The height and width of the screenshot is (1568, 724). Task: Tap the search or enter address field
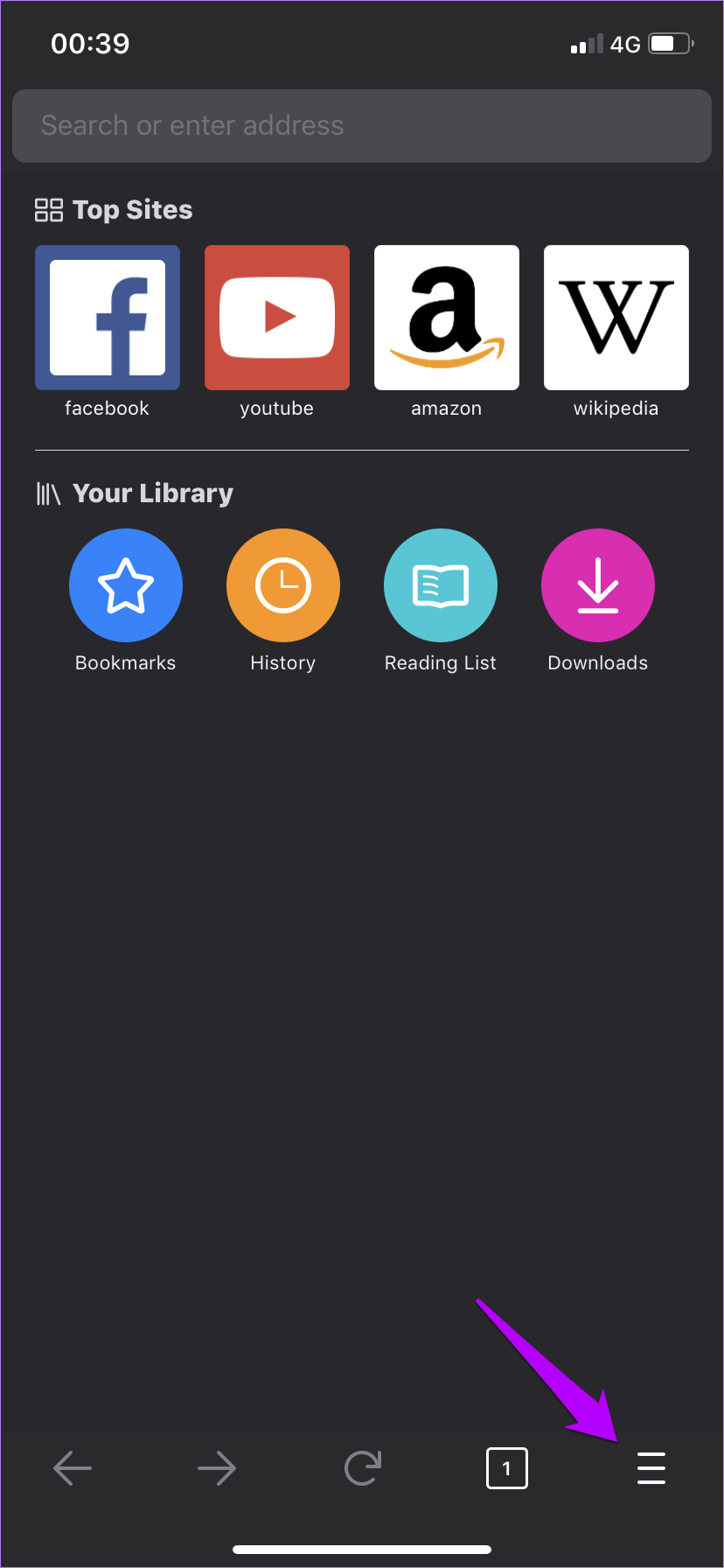361,126
